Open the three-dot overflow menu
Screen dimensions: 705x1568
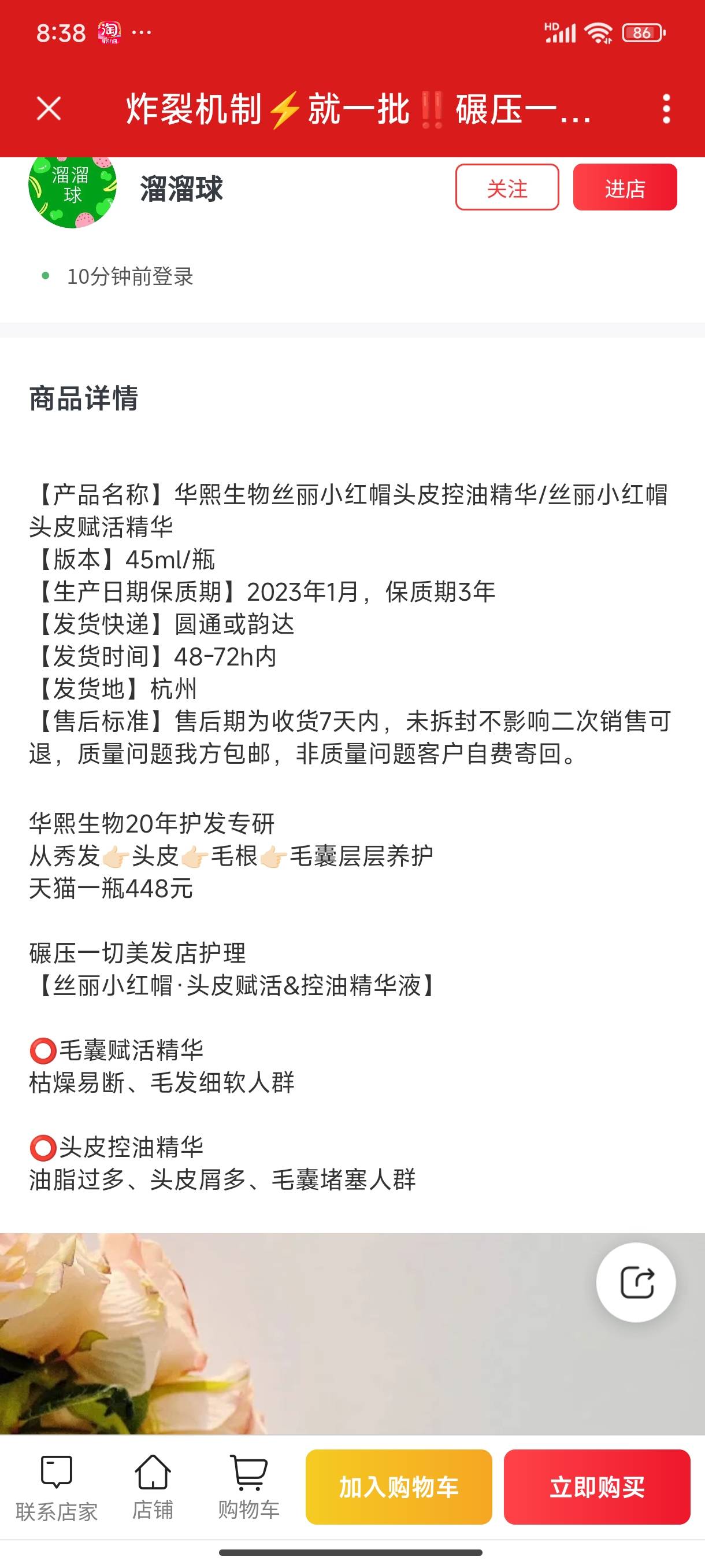pyautogui.click(x=667, y=110)
